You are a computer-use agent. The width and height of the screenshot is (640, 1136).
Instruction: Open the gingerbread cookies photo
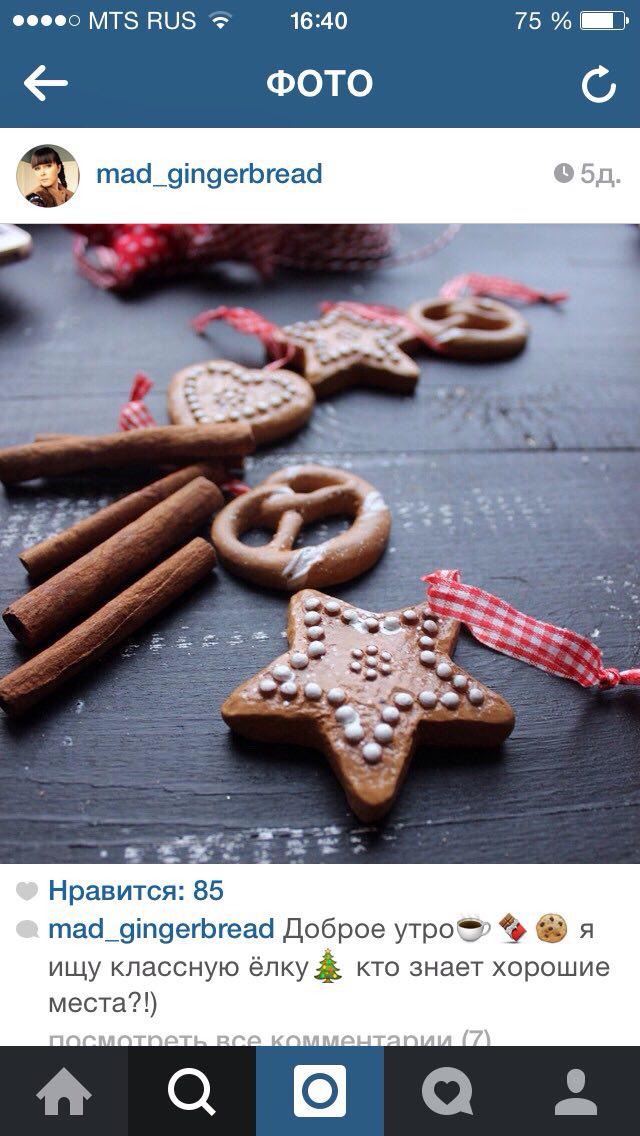[x=320, y=543]
